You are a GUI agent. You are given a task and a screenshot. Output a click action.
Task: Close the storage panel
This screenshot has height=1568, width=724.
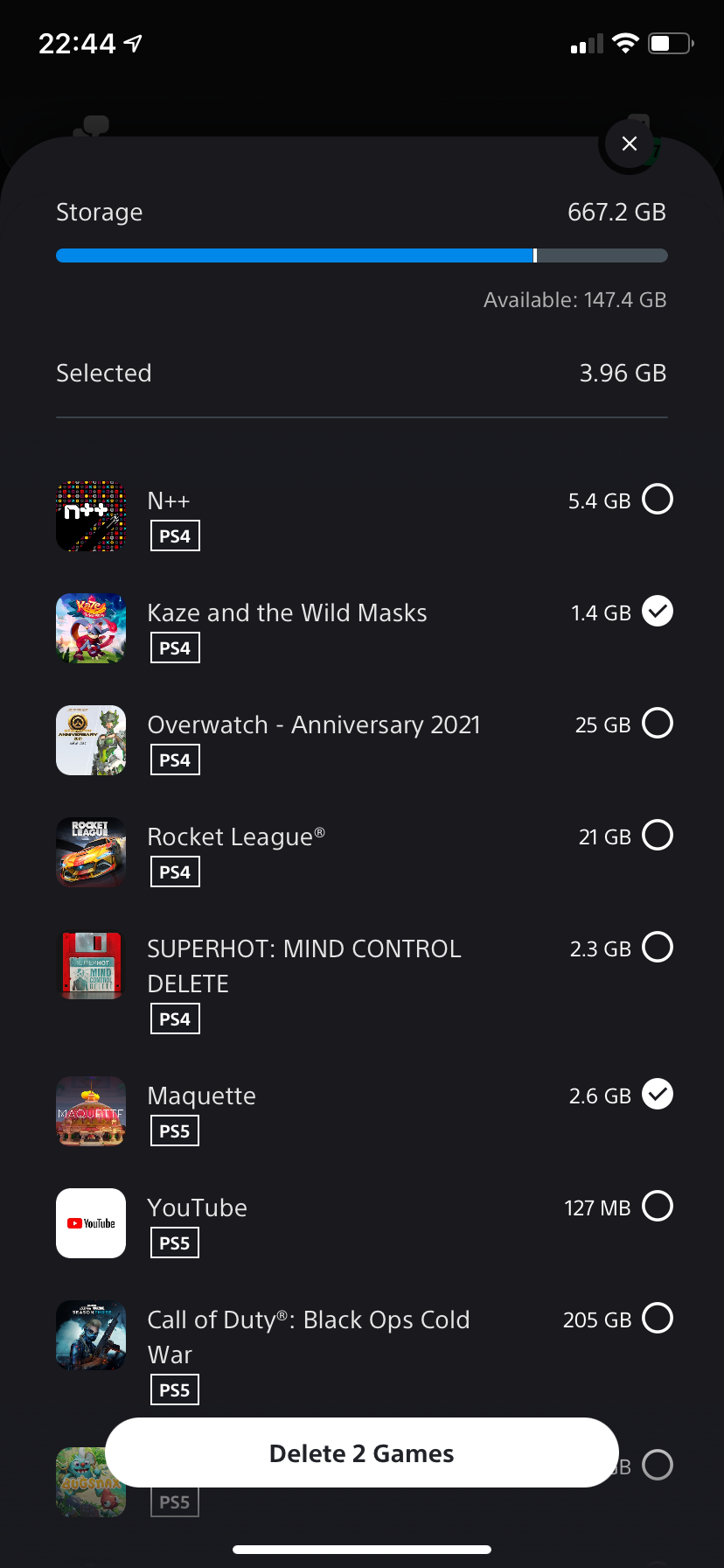point(629,144)
